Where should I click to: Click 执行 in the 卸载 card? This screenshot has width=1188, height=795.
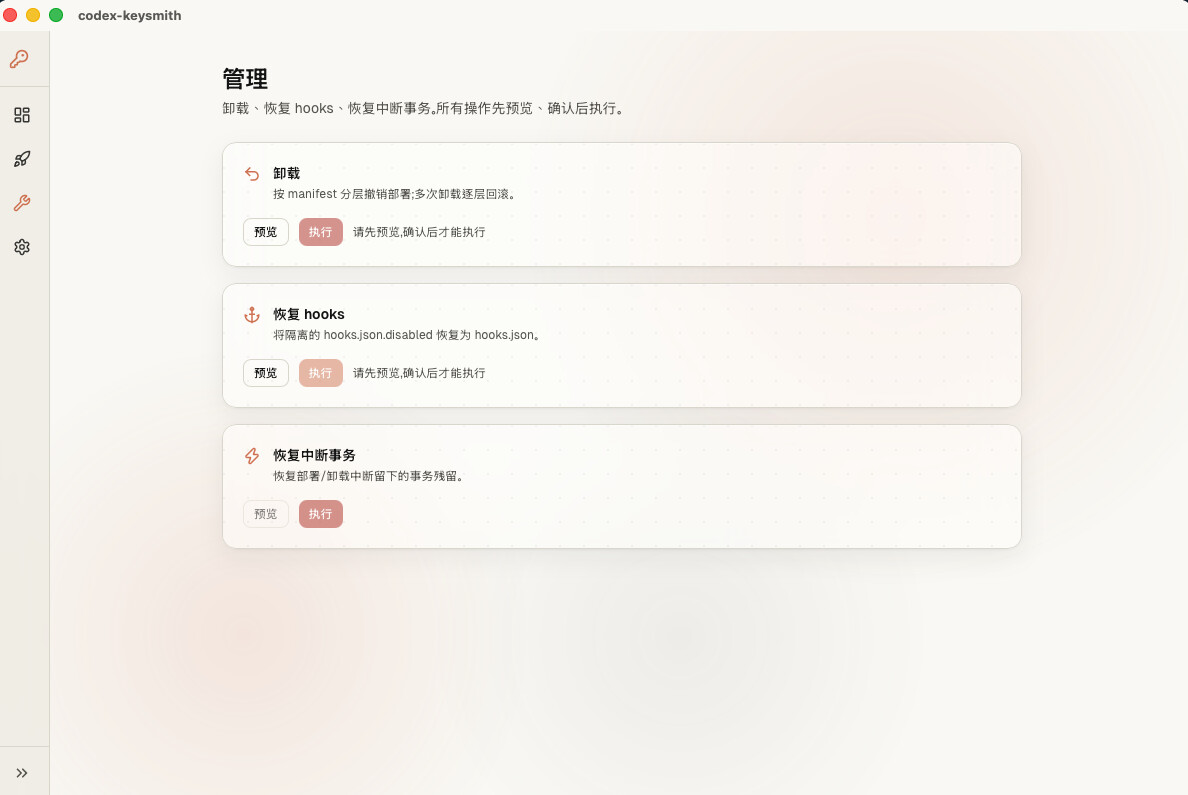(320, 232)
